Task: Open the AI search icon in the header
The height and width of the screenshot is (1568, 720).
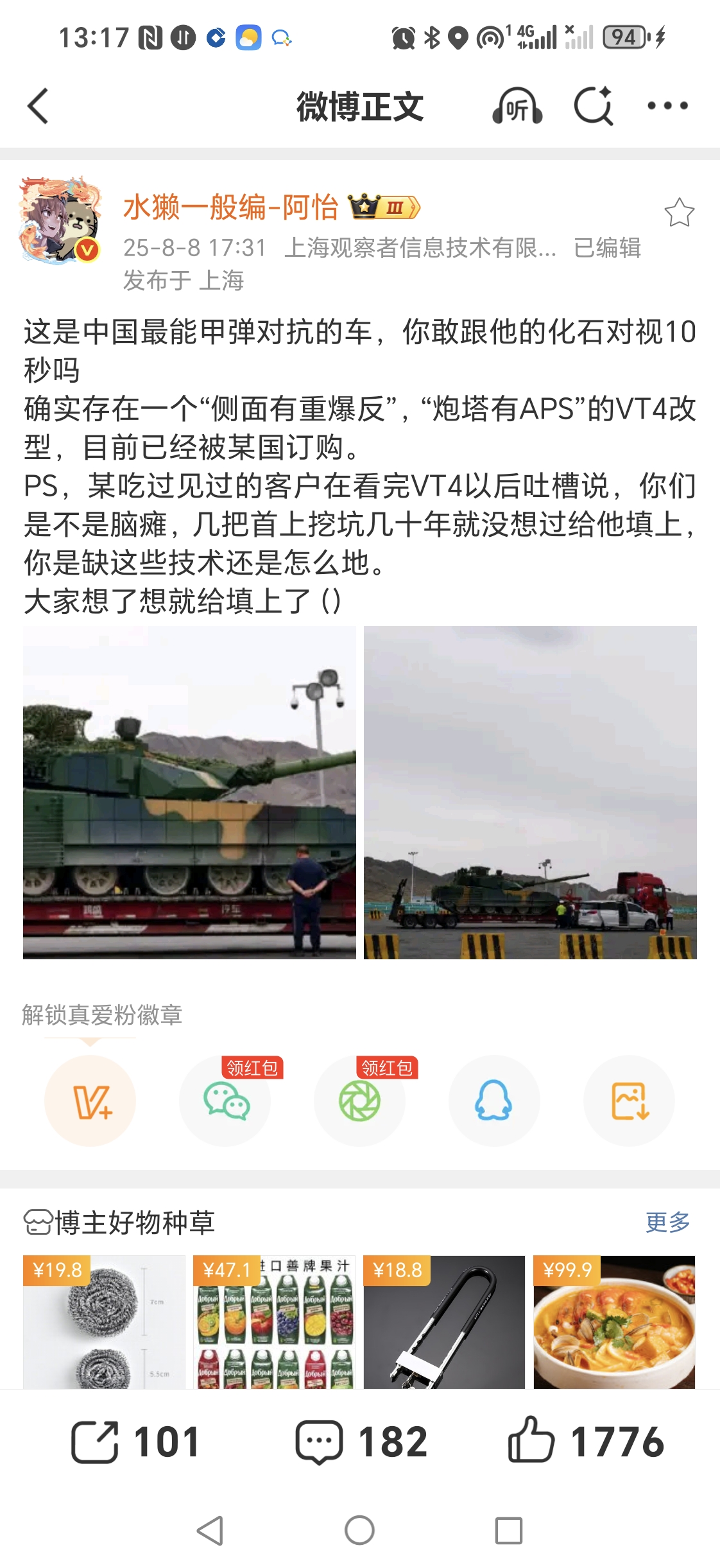Action: pyautogui.click(x=593, y=106)
